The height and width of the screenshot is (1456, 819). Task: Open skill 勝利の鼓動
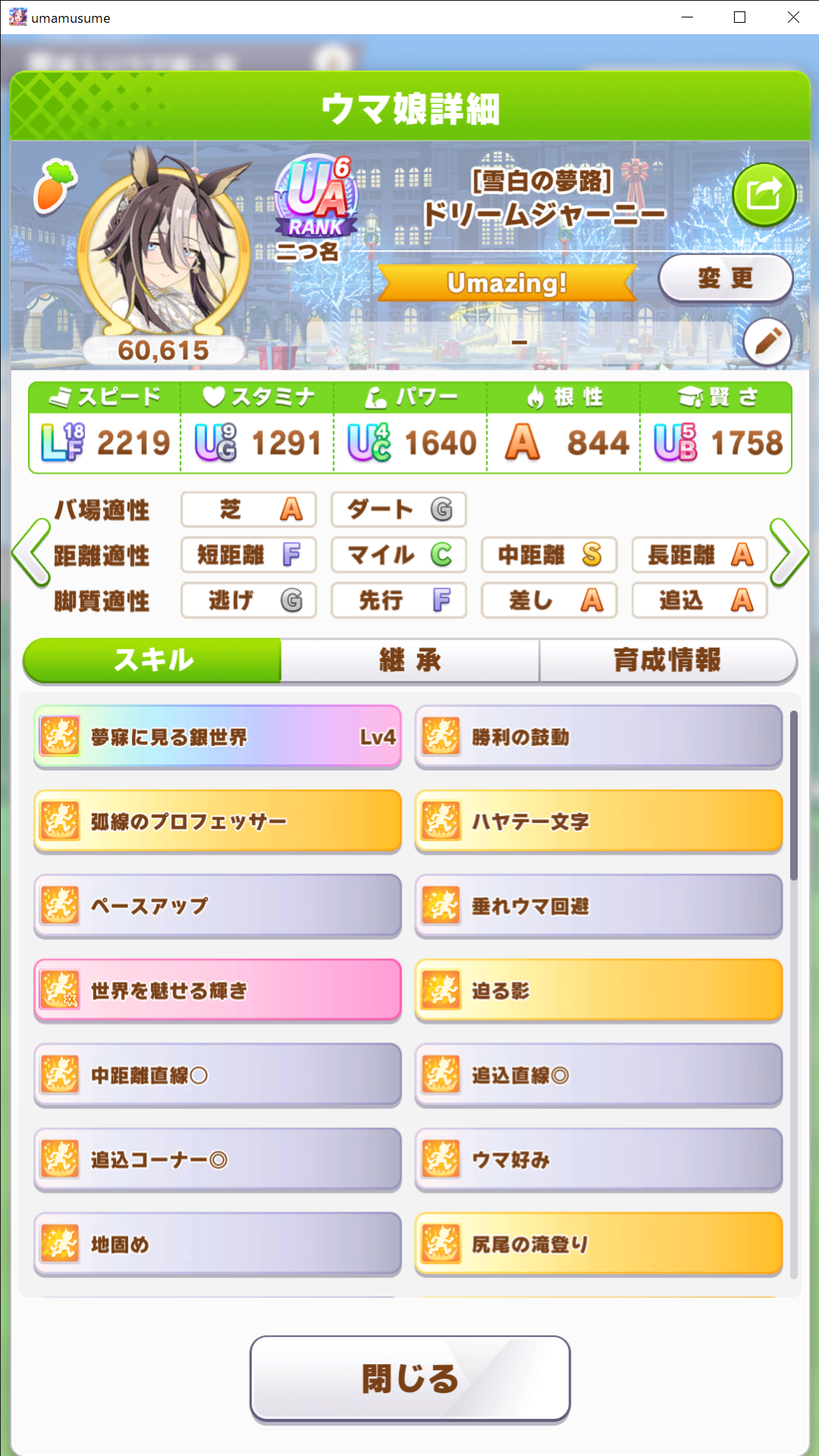(598, 737)
